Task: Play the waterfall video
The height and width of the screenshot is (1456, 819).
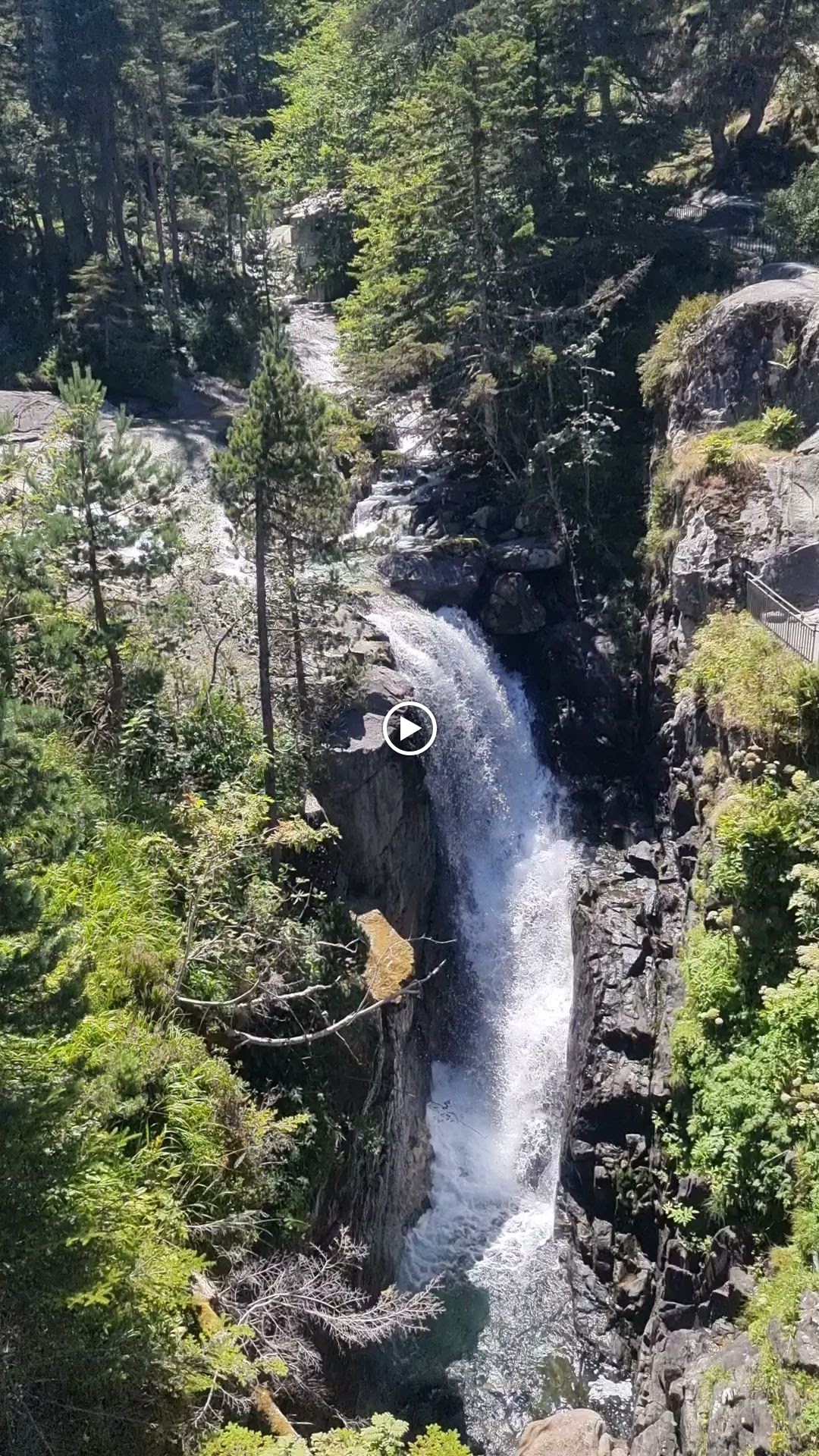Action: coord(409,729)
